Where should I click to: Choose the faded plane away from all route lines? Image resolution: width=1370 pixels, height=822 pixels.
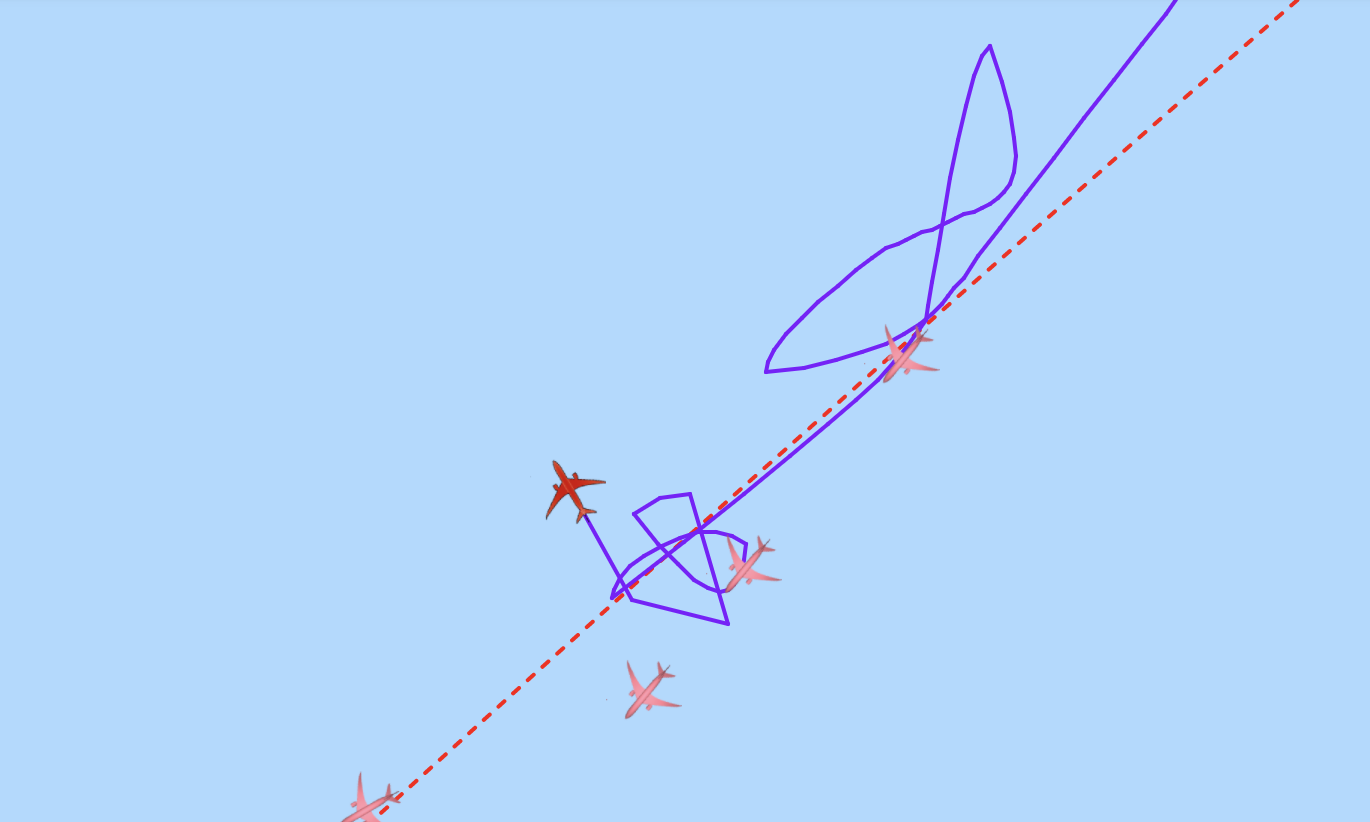(x=650, y=689)
